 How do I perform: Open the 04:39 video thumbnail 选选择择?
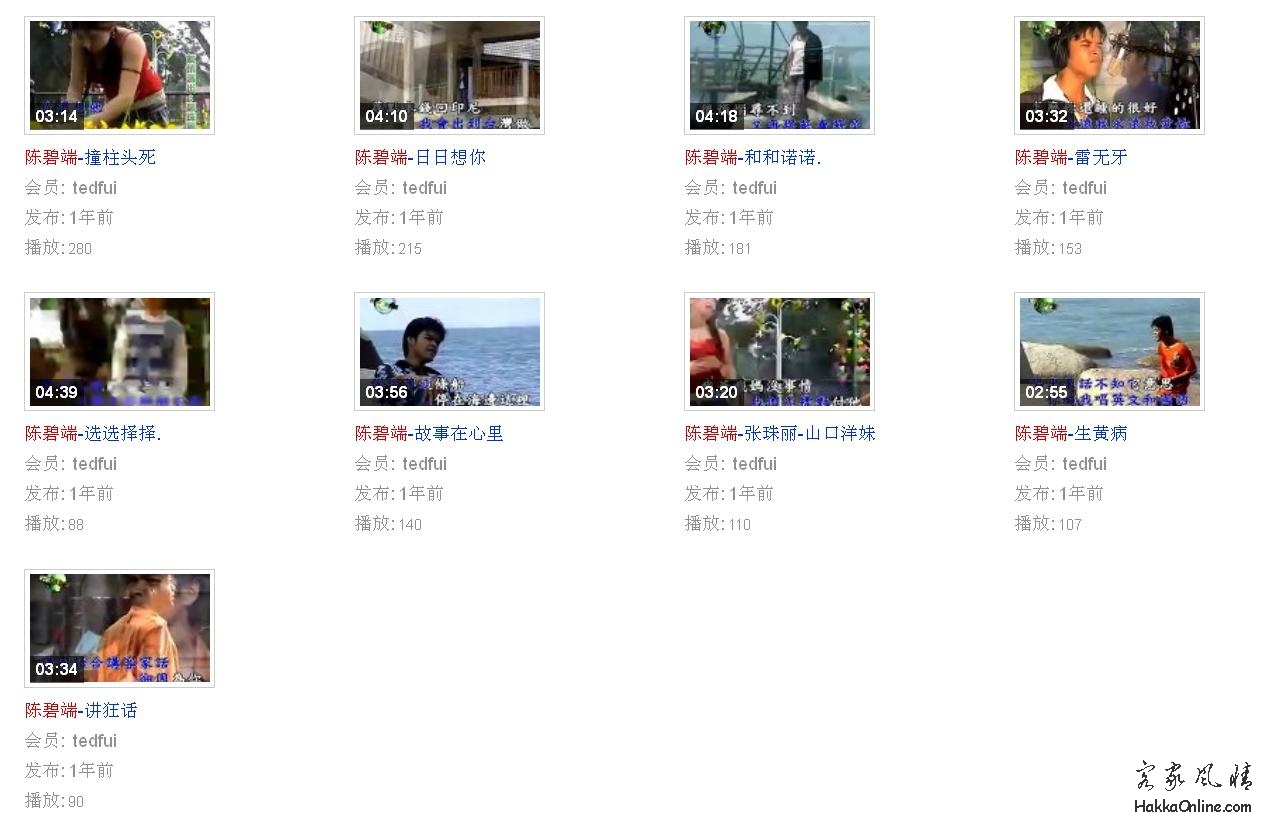[x=119, y=351]
